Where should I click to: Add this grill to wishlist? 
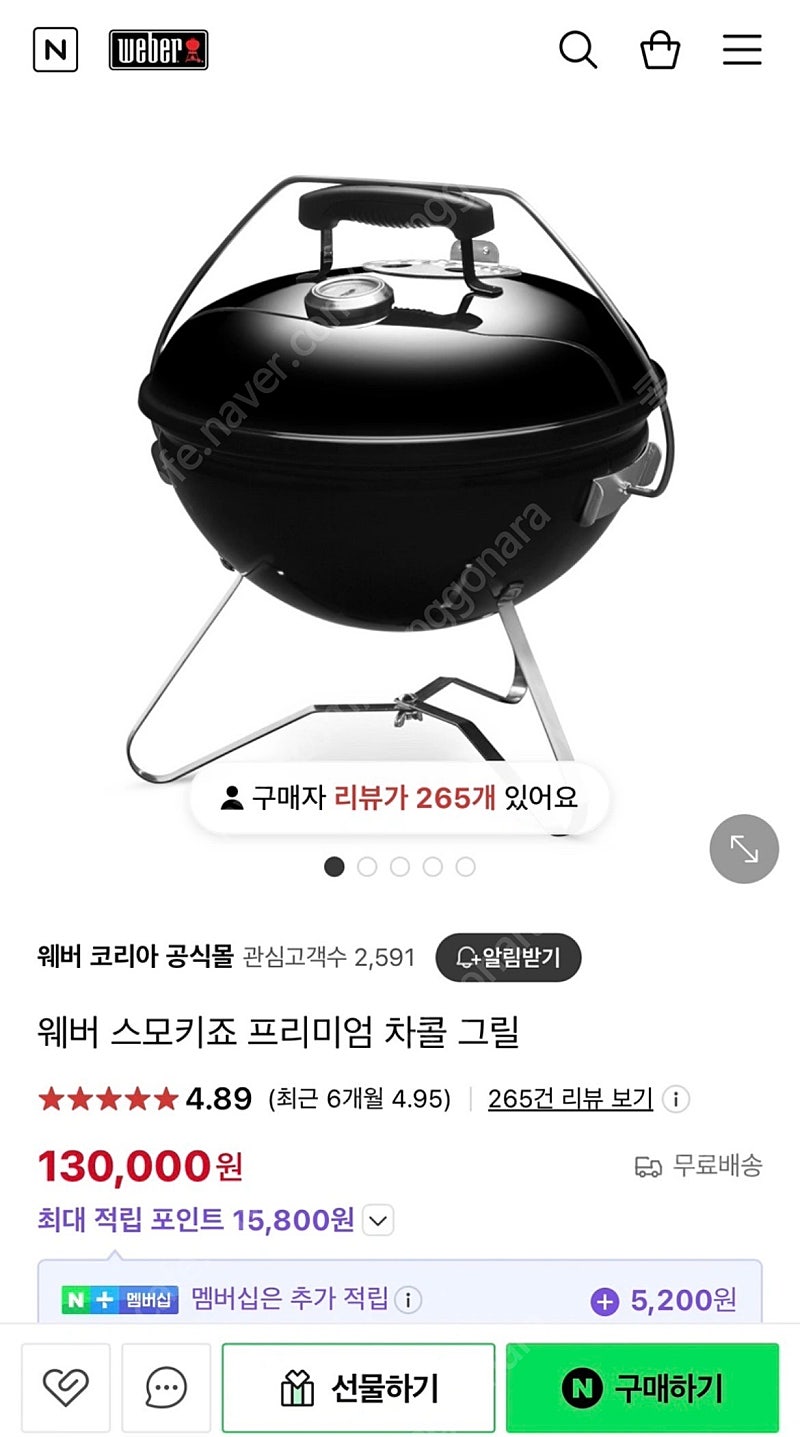pyautogui.click(x=66, y=1387)
